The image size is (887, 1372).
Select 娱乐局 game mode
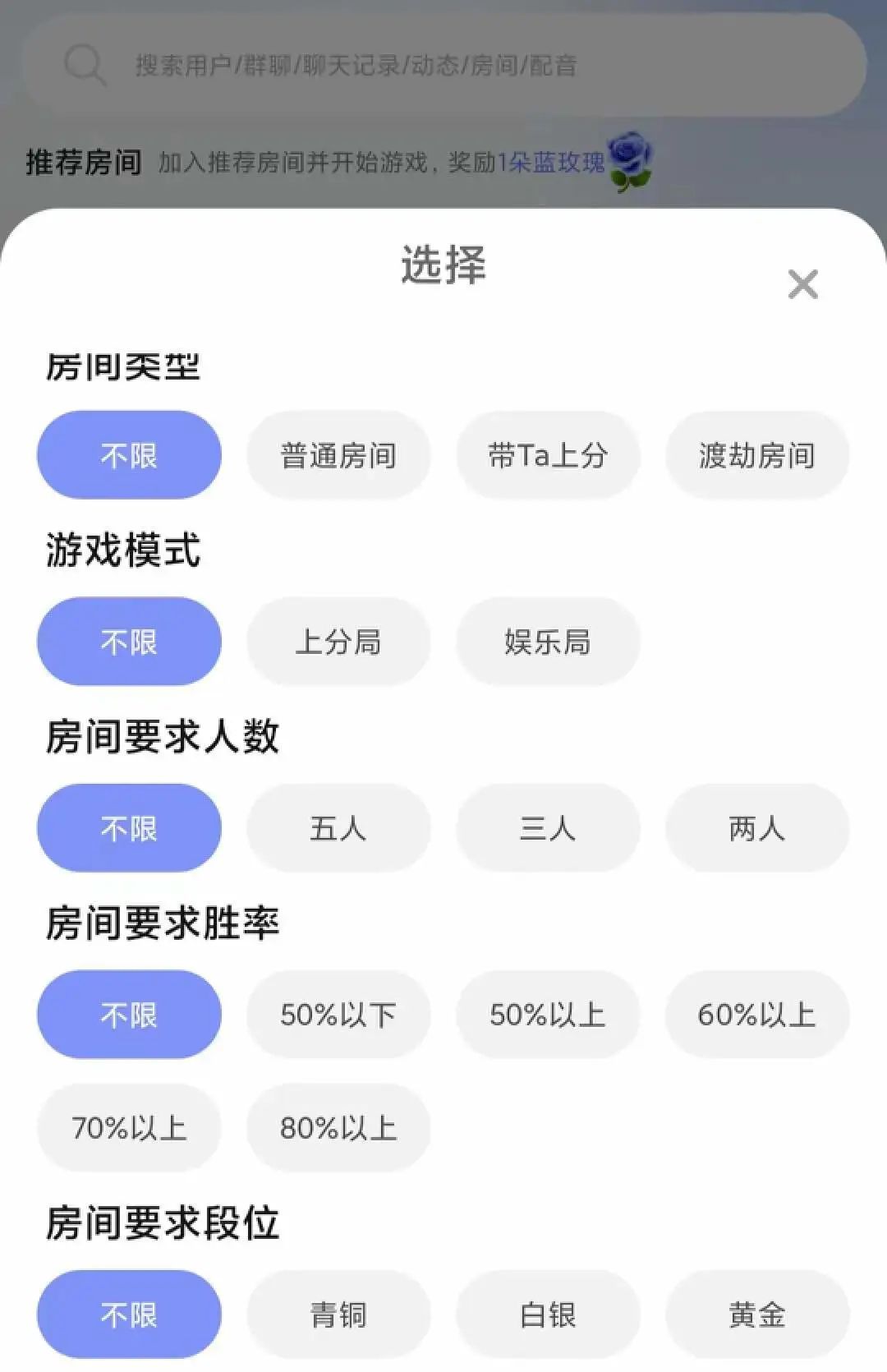(x=547, y=641)
